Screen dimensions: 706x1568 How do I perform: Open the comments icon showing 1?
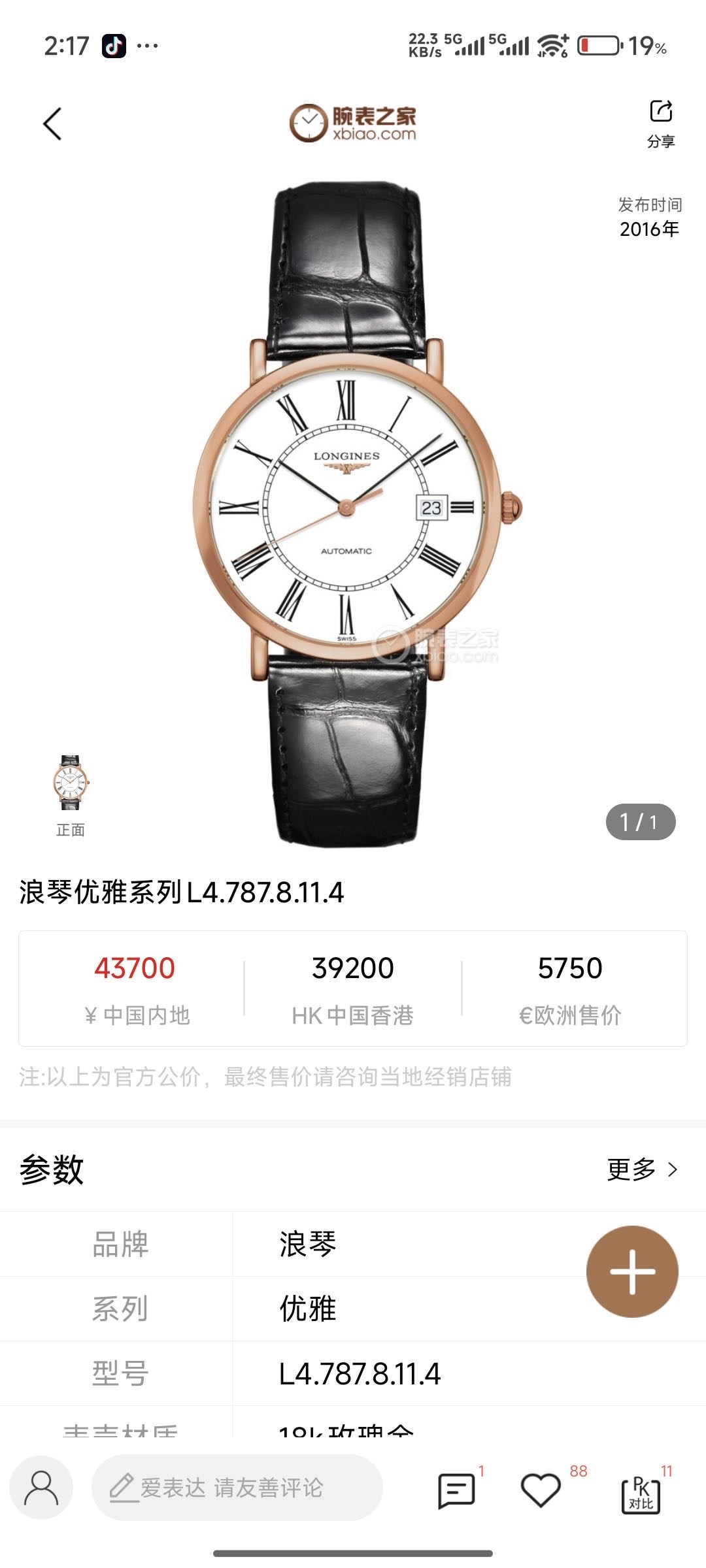[456, 1490]
